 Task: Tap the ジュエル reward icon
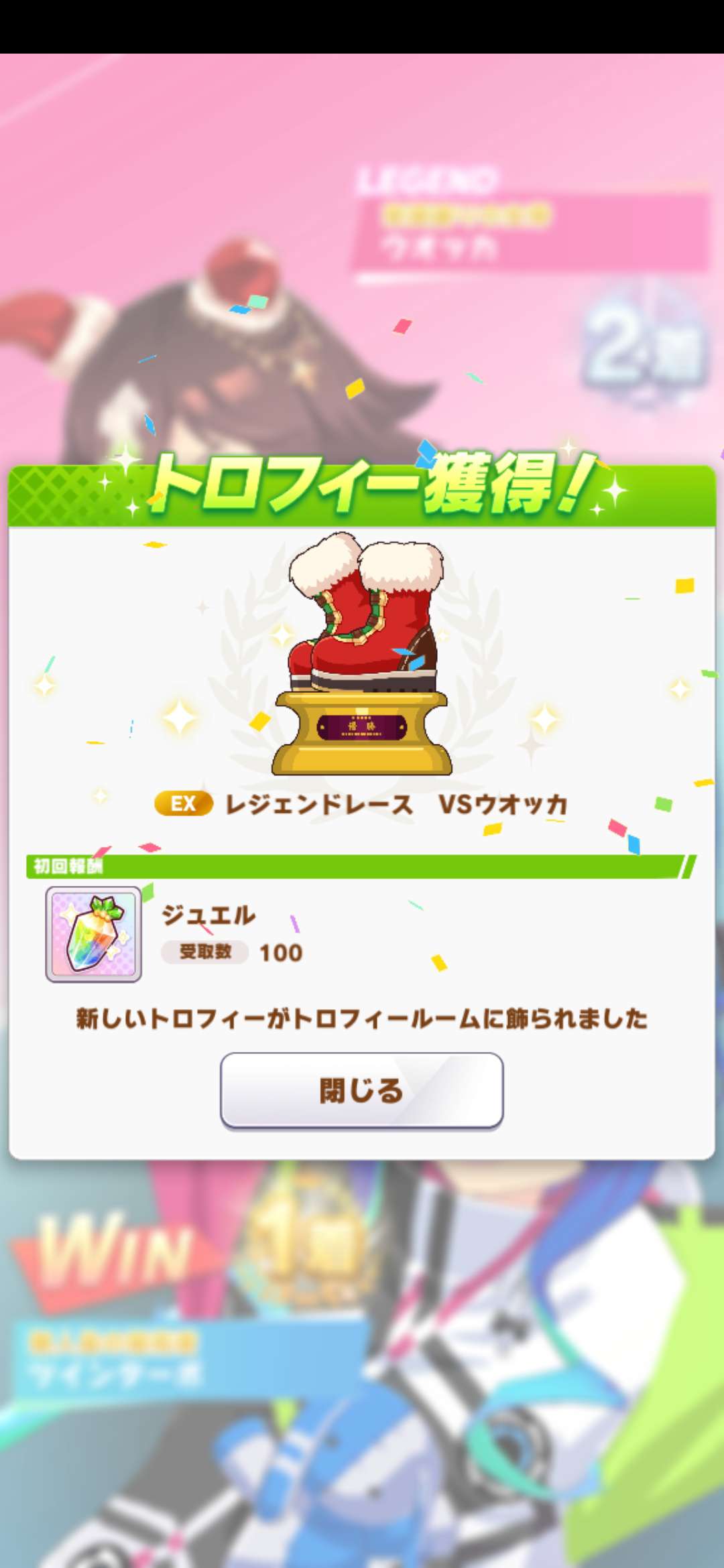[x=93, y=934]
